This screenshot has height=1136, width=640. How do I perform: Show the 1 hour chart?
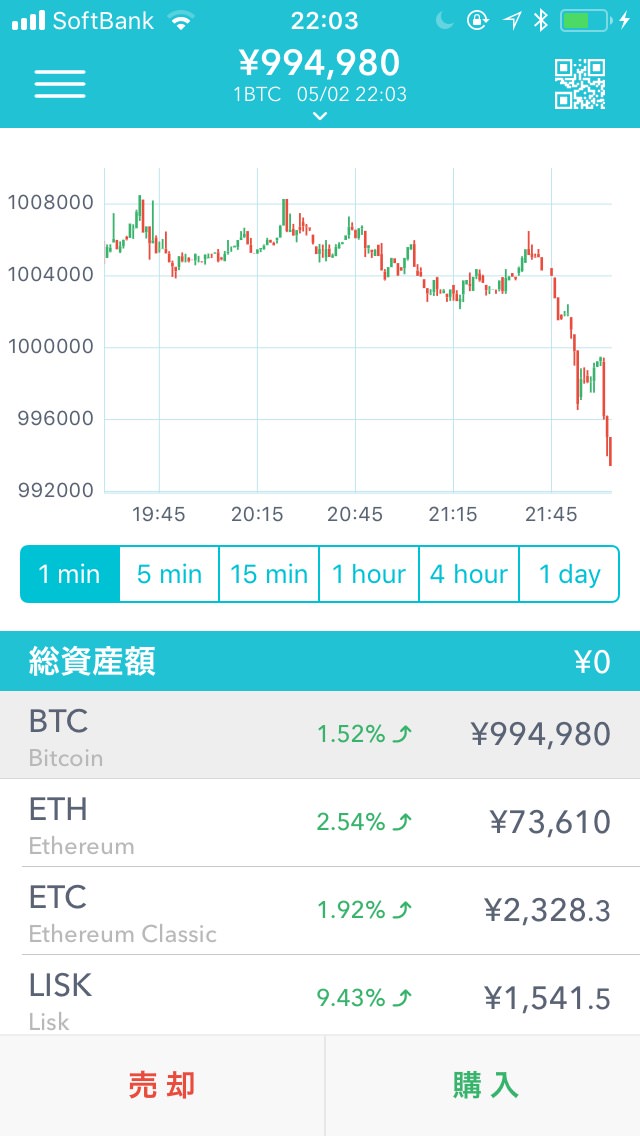(x=369, y=574)
